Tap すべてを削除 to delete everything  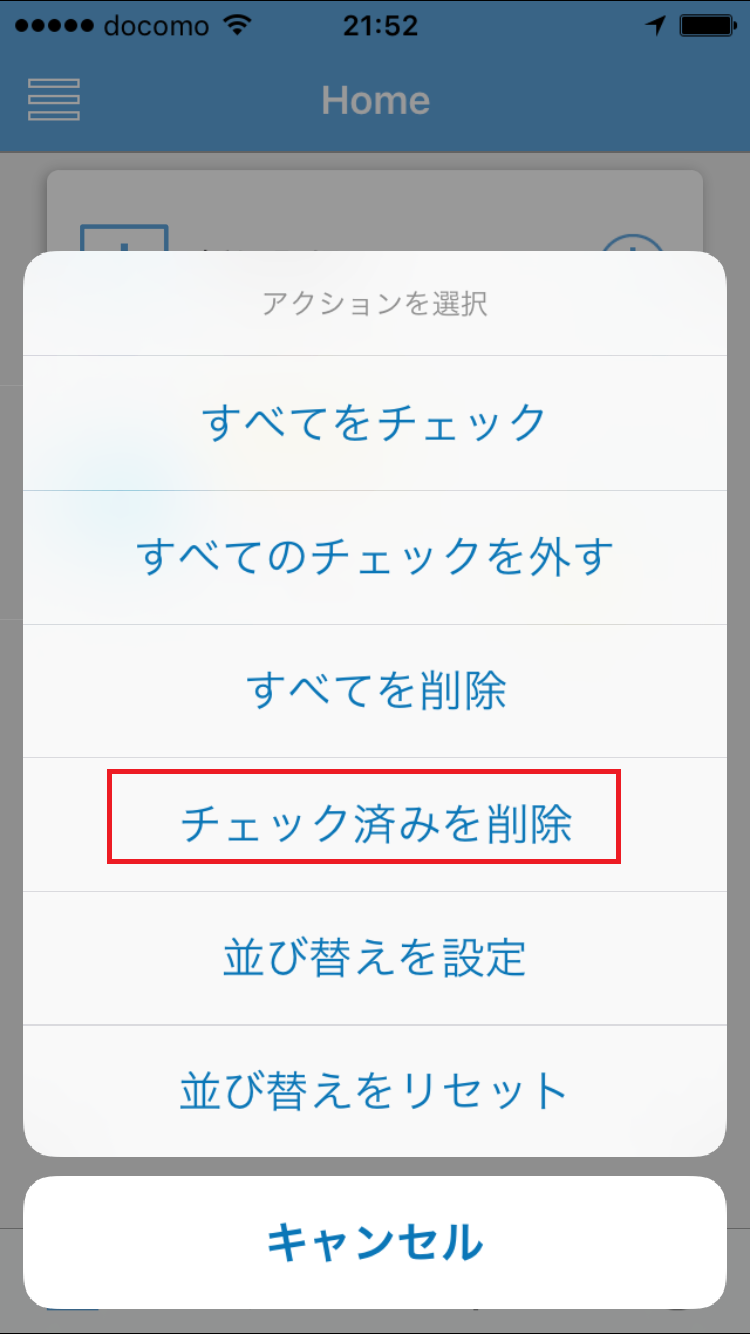click(375, 691)
